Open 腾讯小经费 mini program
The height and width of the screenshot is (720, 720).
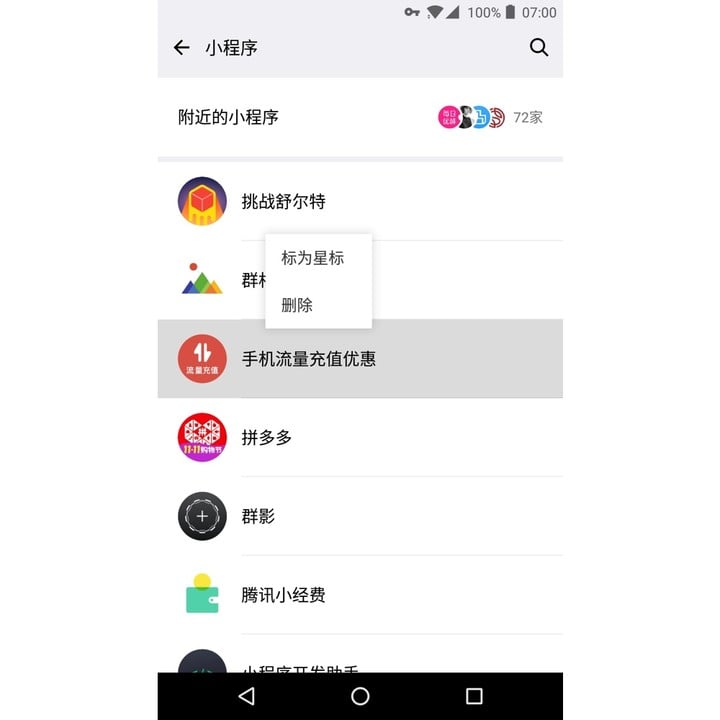pyautogui.click(x=360, y=595)
